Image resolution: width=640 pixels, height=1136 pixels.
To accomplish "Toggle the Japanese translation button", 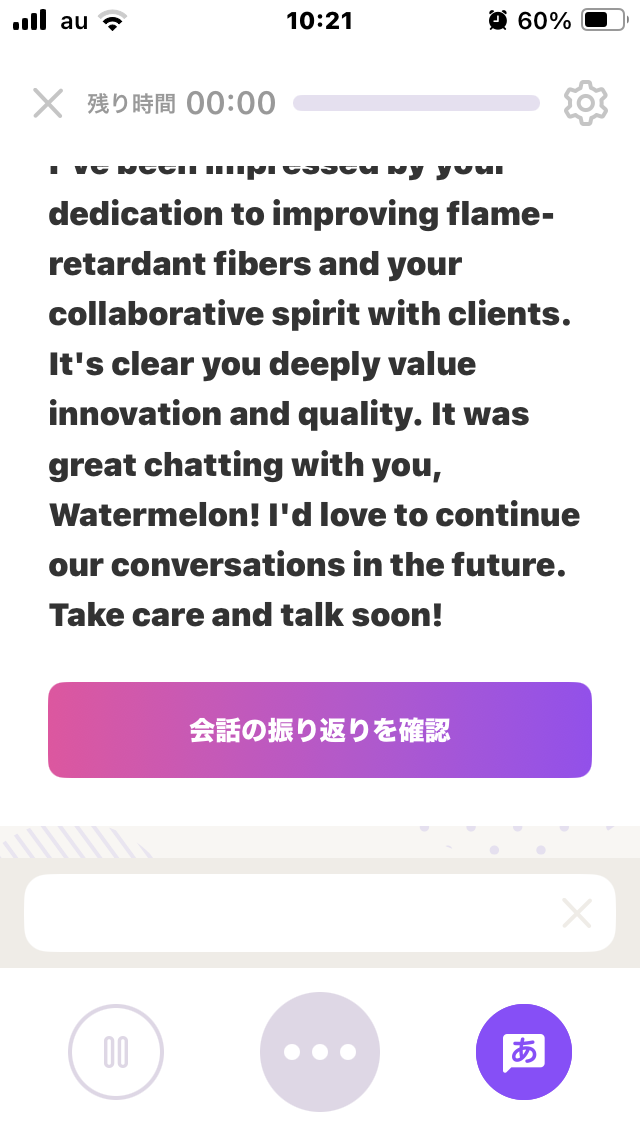I will (x=524, y=1052).
